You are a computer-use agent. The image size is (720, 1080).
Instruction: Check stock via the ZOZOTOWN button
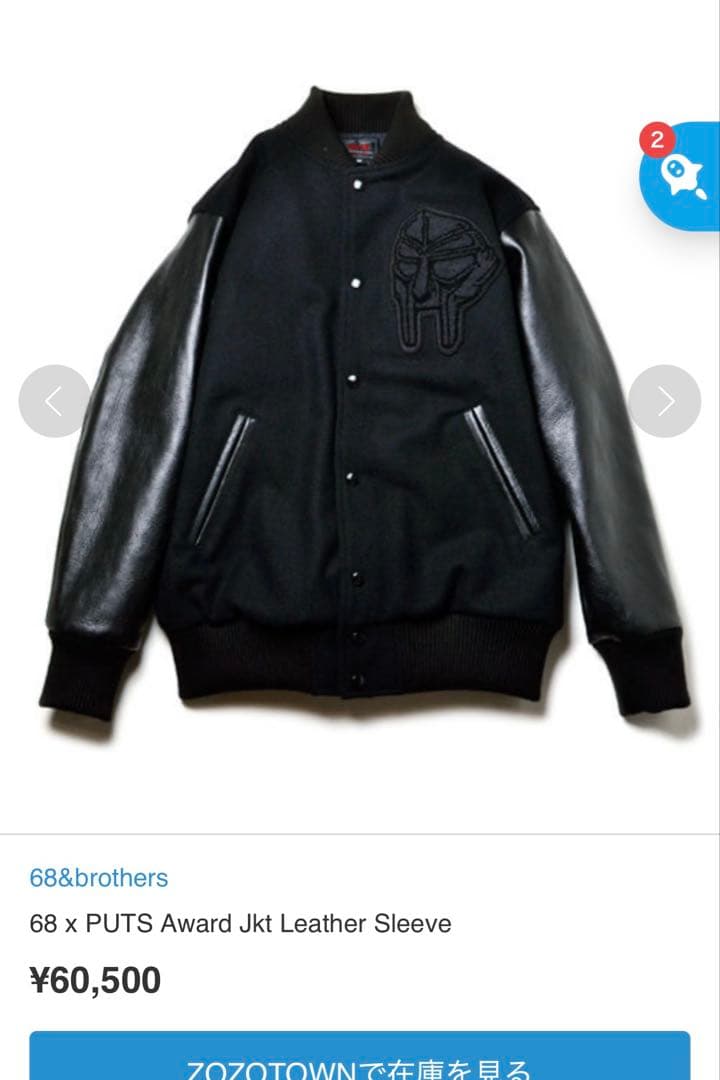click(359, 1059)
